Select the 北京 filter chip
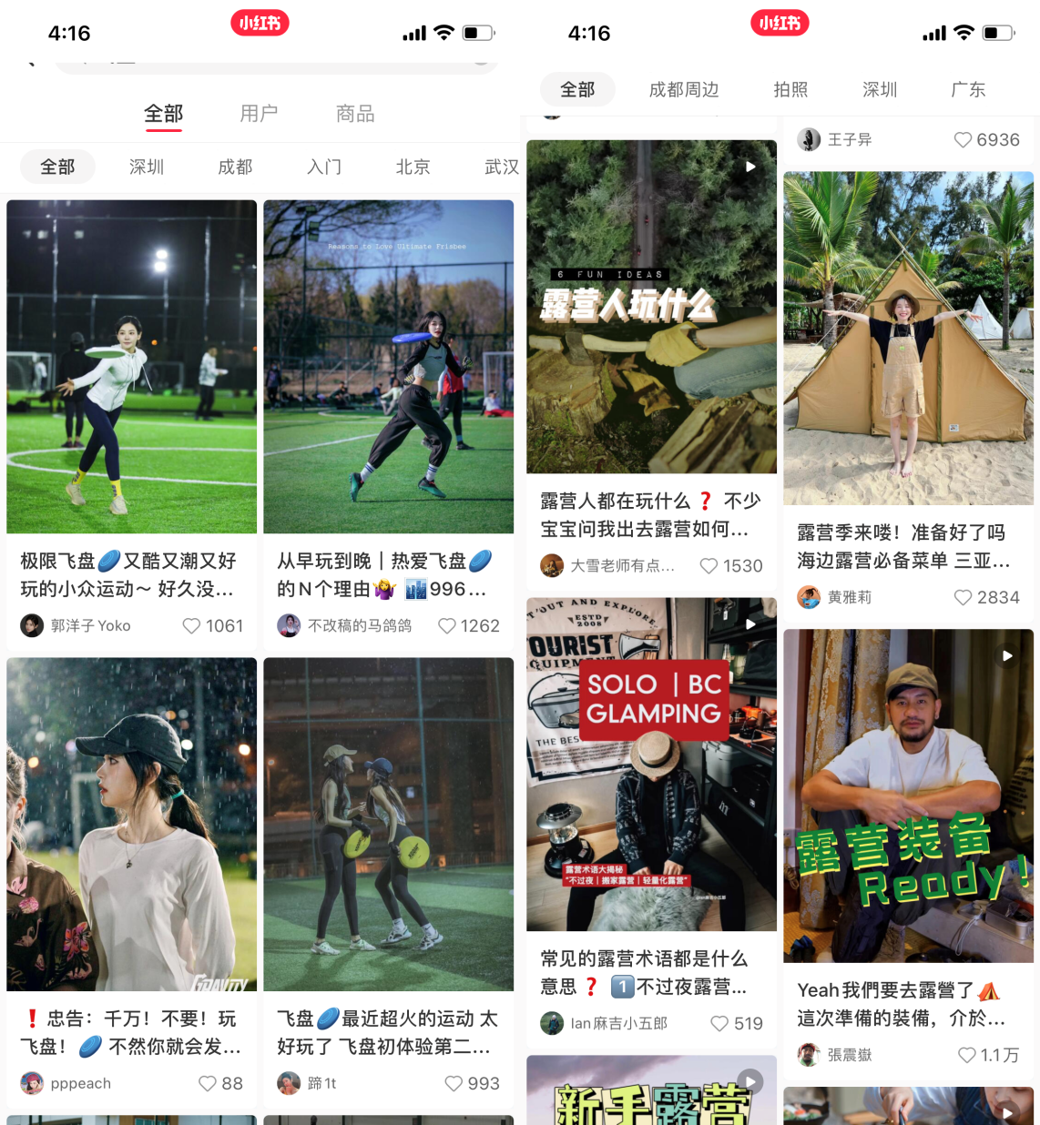The height and width of the screenshot is (1125, 1040). tap(413, 167)
